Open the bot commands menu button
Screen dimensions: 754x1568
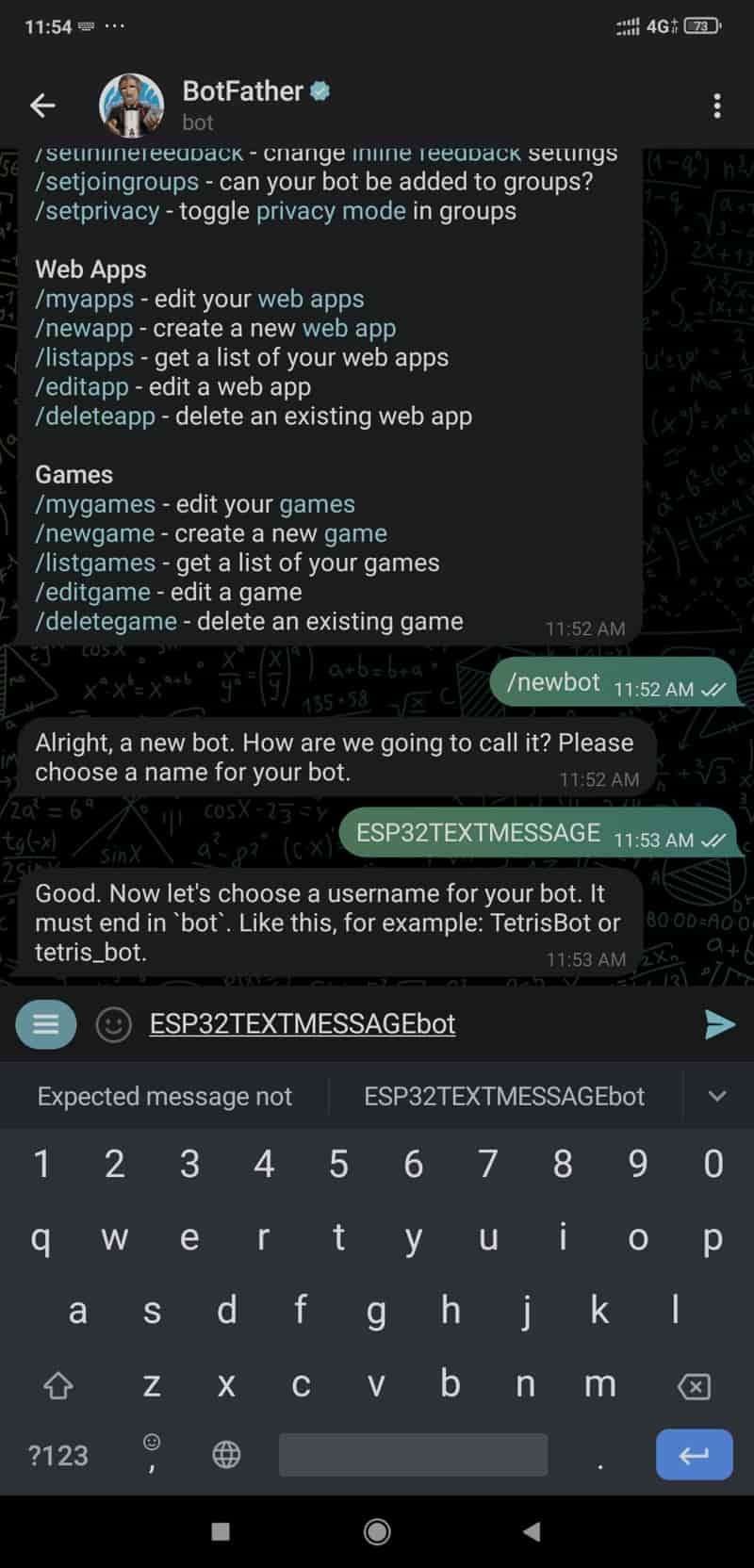pos(46,1024)
